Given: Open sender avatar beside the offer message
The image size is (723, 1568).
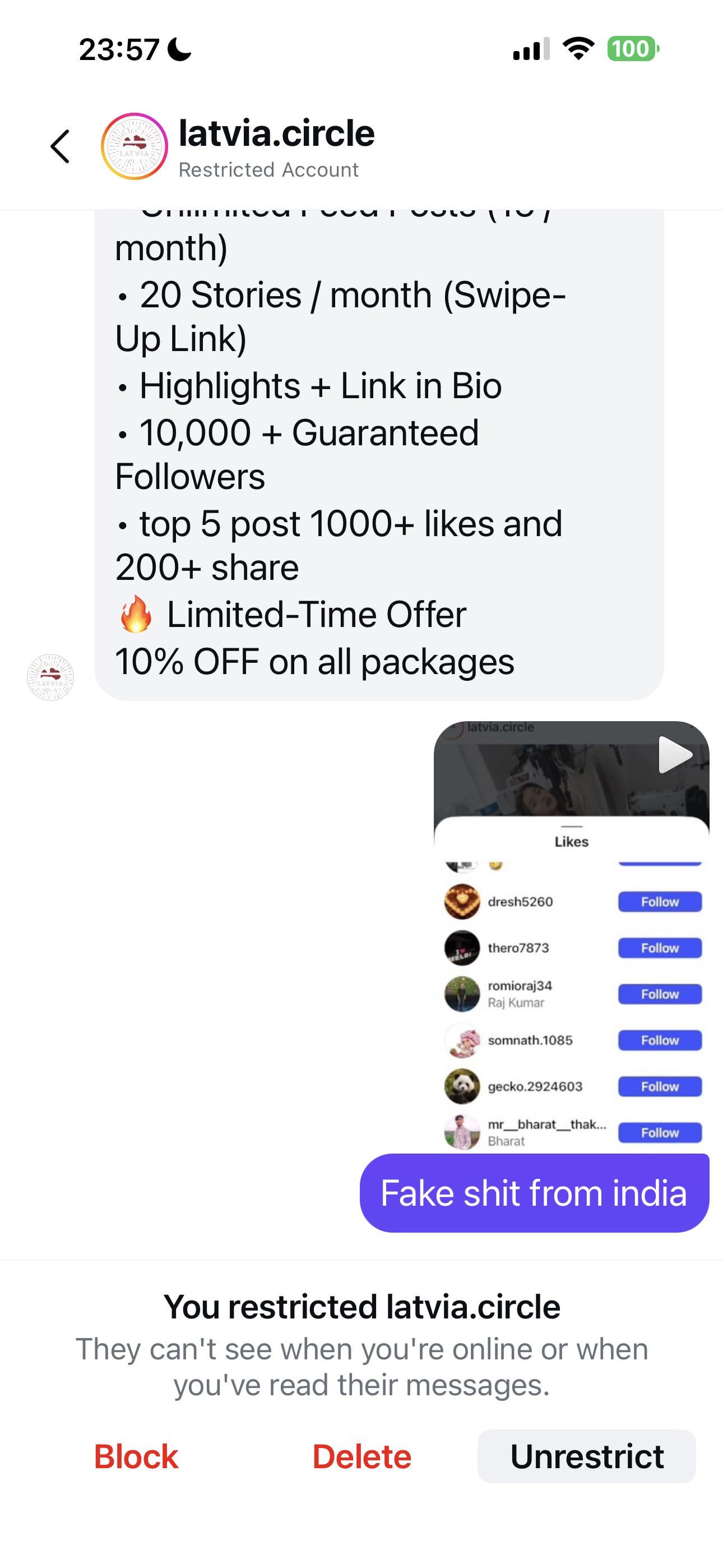Looking at the screenshot, I should [x=50, y=677].
